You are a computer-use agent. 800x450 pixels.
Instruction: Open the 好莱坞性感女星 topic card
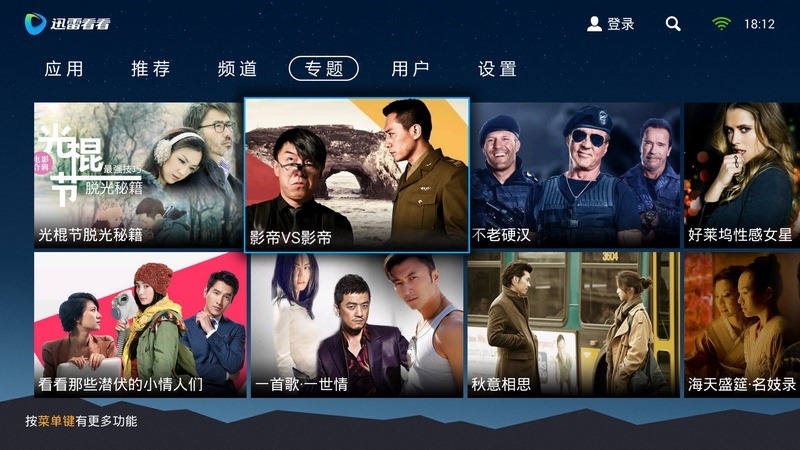point(742,175)
